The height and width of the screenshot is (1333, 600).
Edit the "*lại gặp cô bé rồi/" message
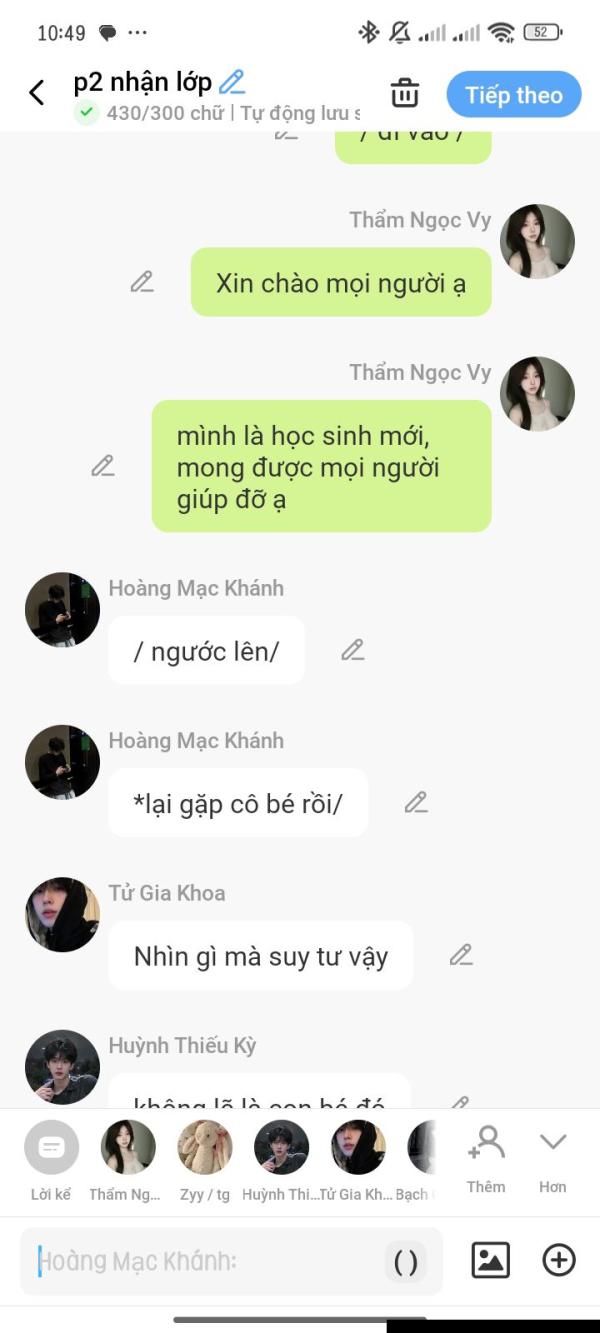click(x=416, y=802)
